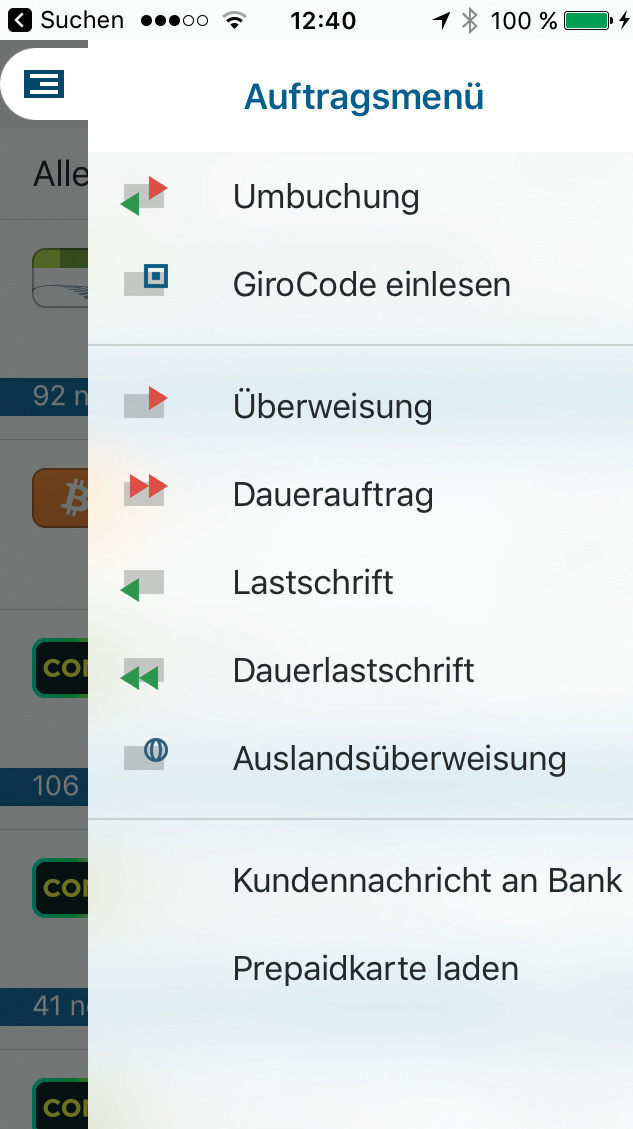Open Umbuchung
The height and width of the screenshot is (1129, 633).
326,197
